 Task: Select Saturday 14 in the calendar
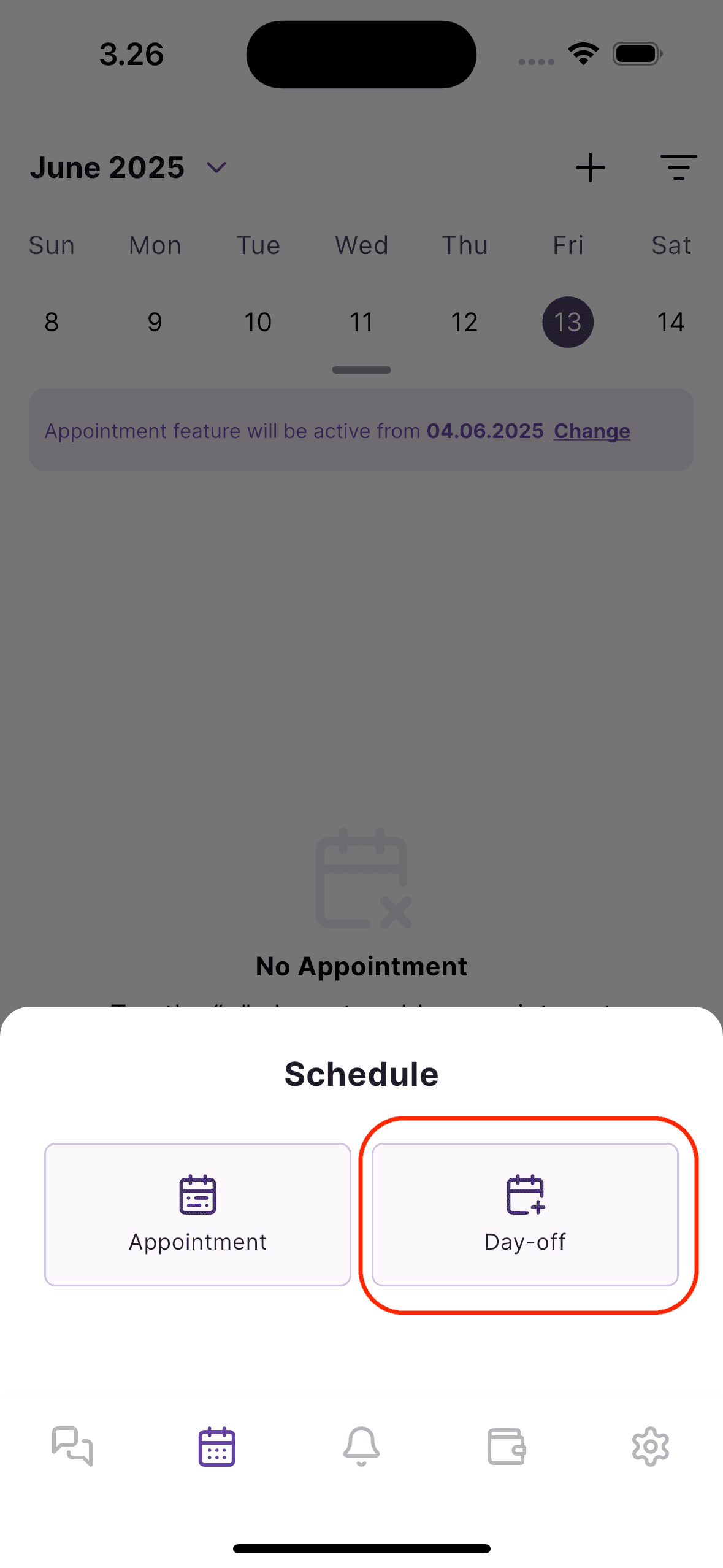pyautogui.click(x=670, y=322)
